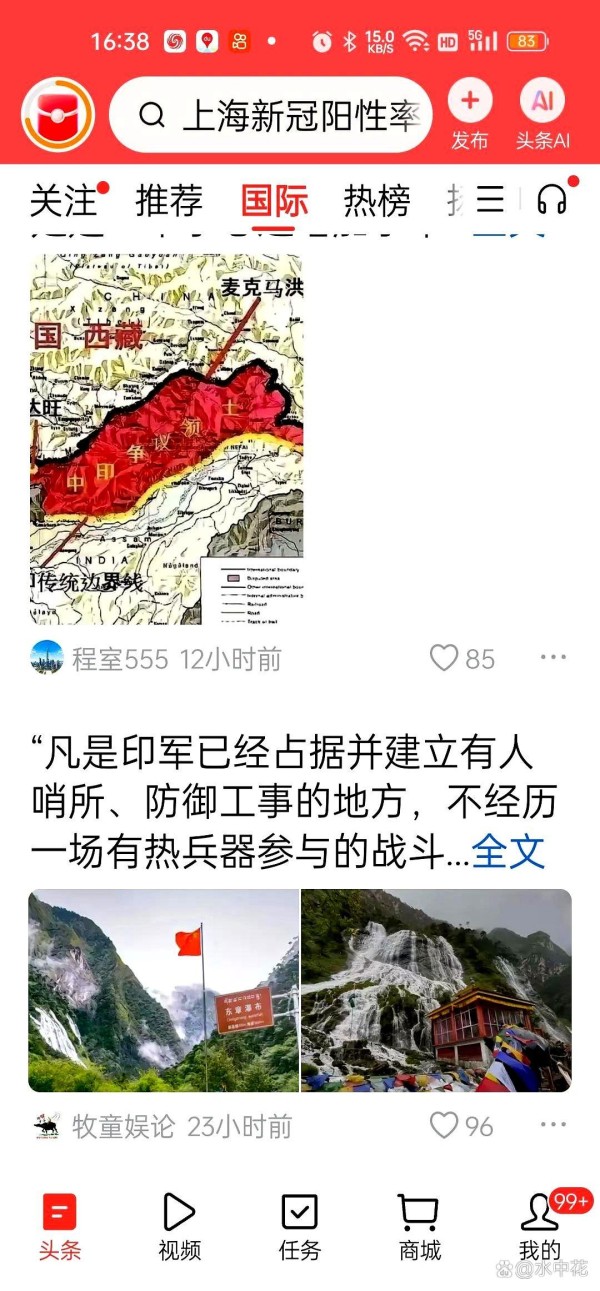Like the post by 程室555

pyautogui.click(x=462, y=658)
